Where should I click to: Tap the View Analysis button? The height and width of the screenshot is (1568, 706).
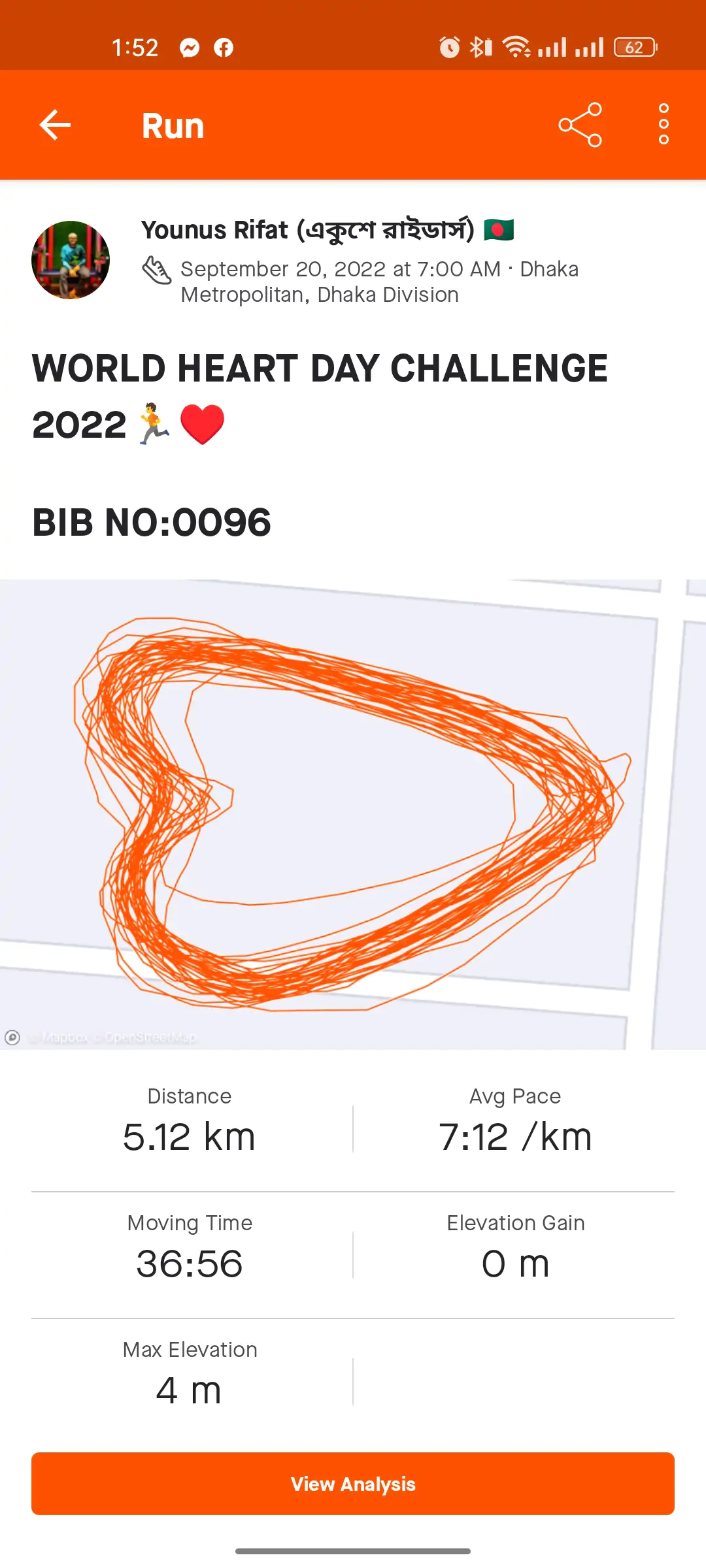coord(353,1484)
